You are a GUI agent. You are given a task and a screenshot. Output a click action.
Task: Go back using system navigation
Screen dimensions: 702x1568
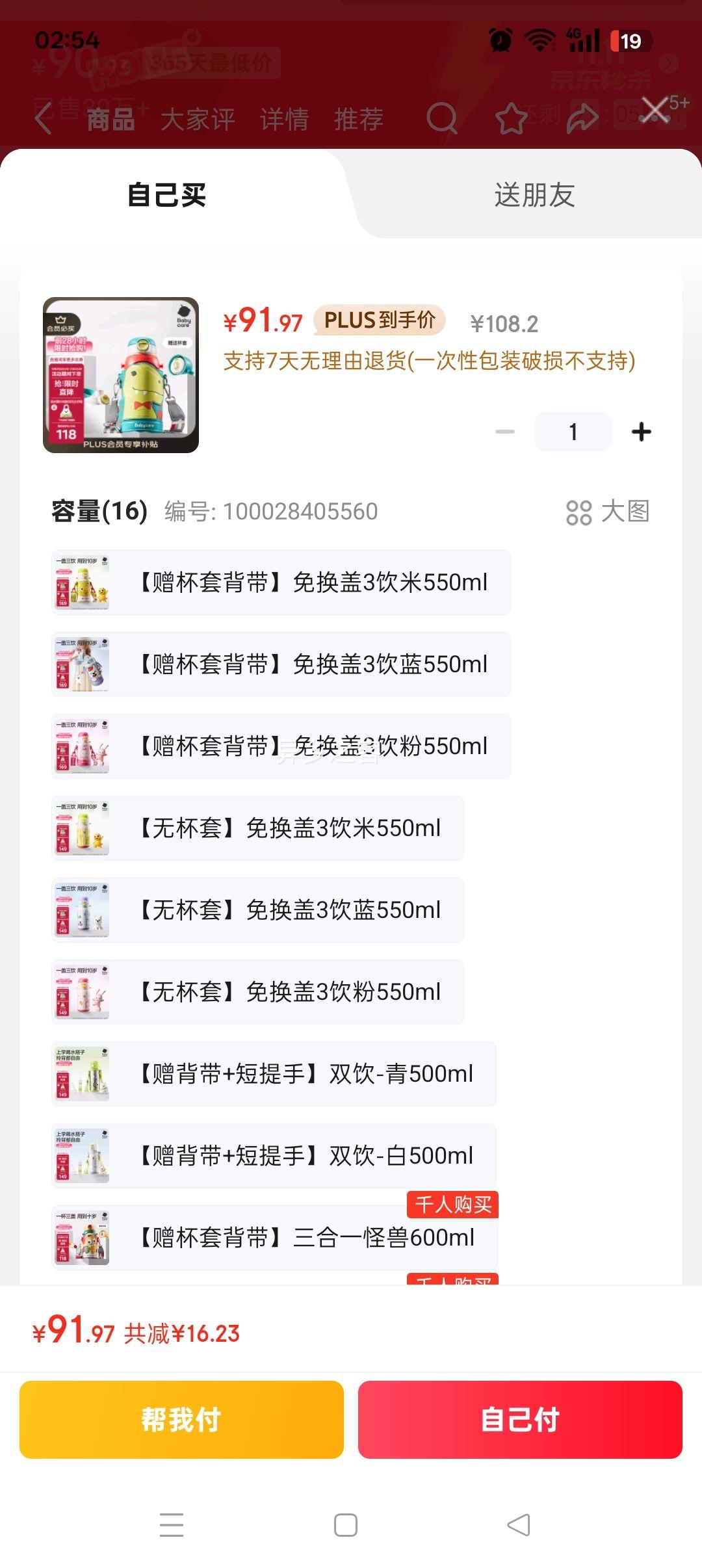(x=519, y=1525)
